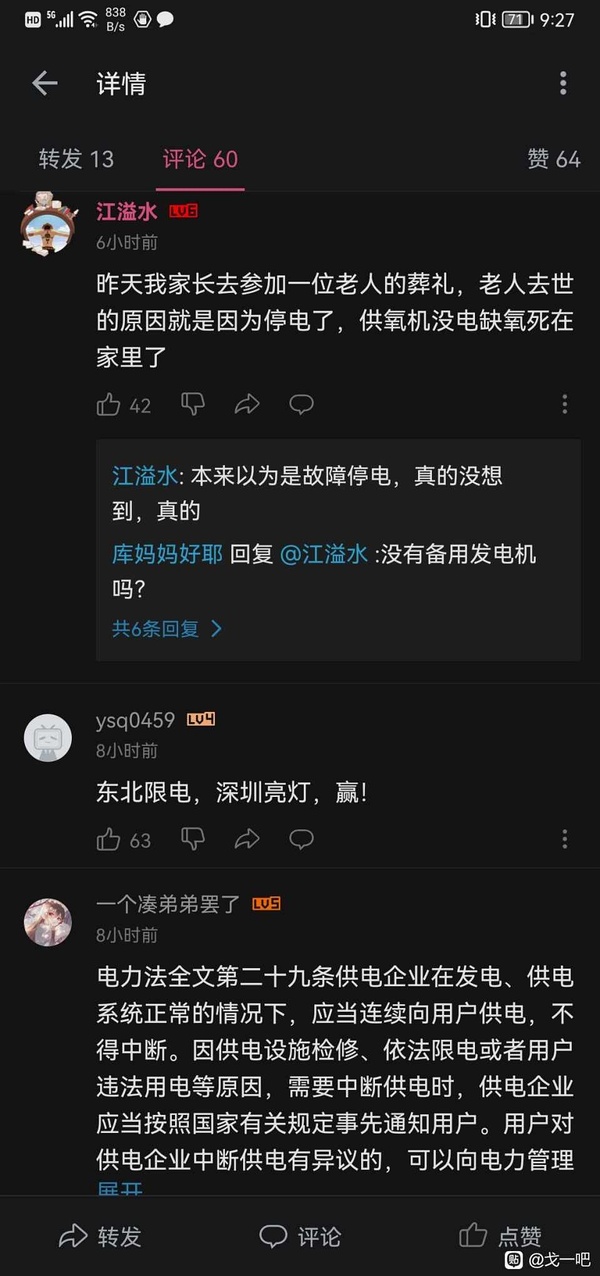600x1276 pixels.
Task: Open 一个凑弟弟罢了's avatar
Action: pos(48,921)
